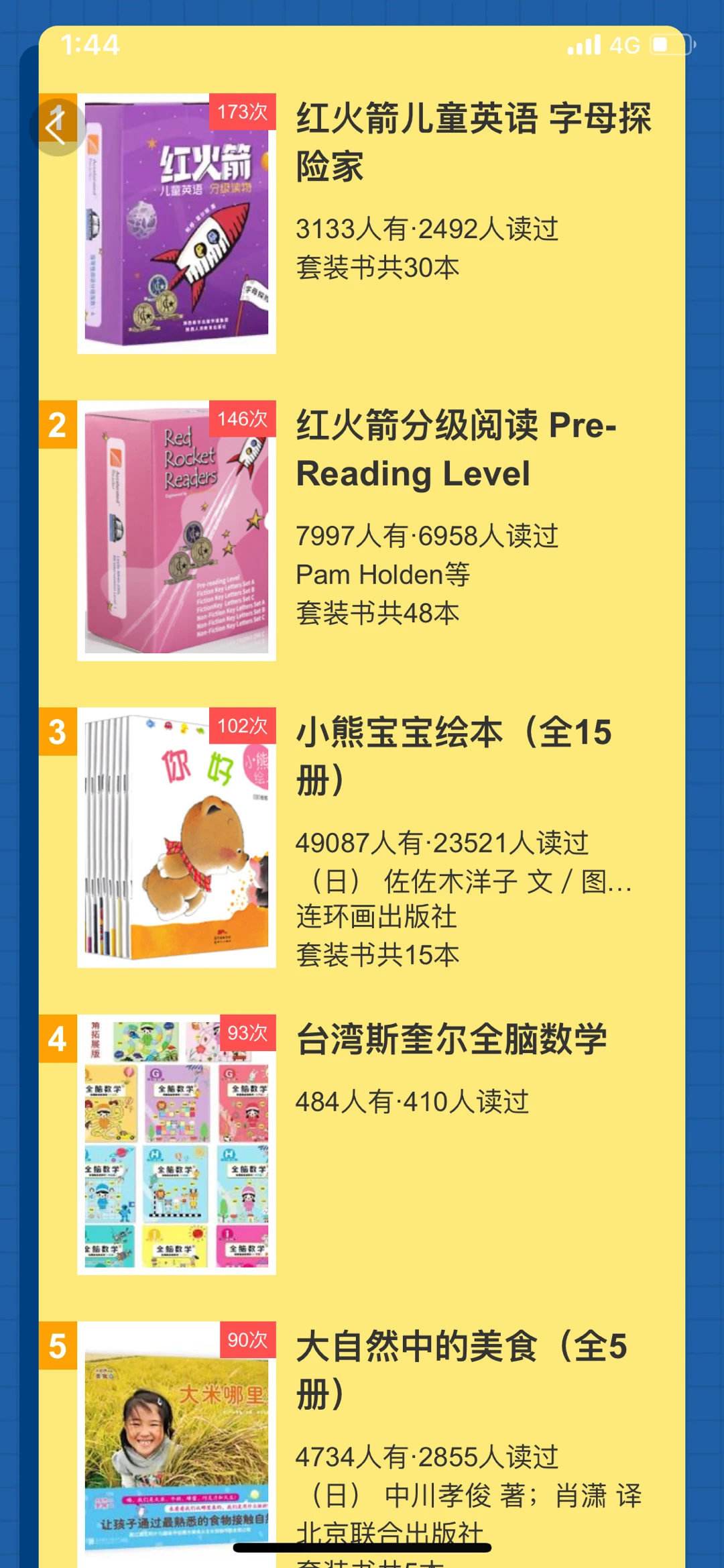Go back using the arrow button
The width and height of the screenshot is (724, 1568).
tap(58, 127)
